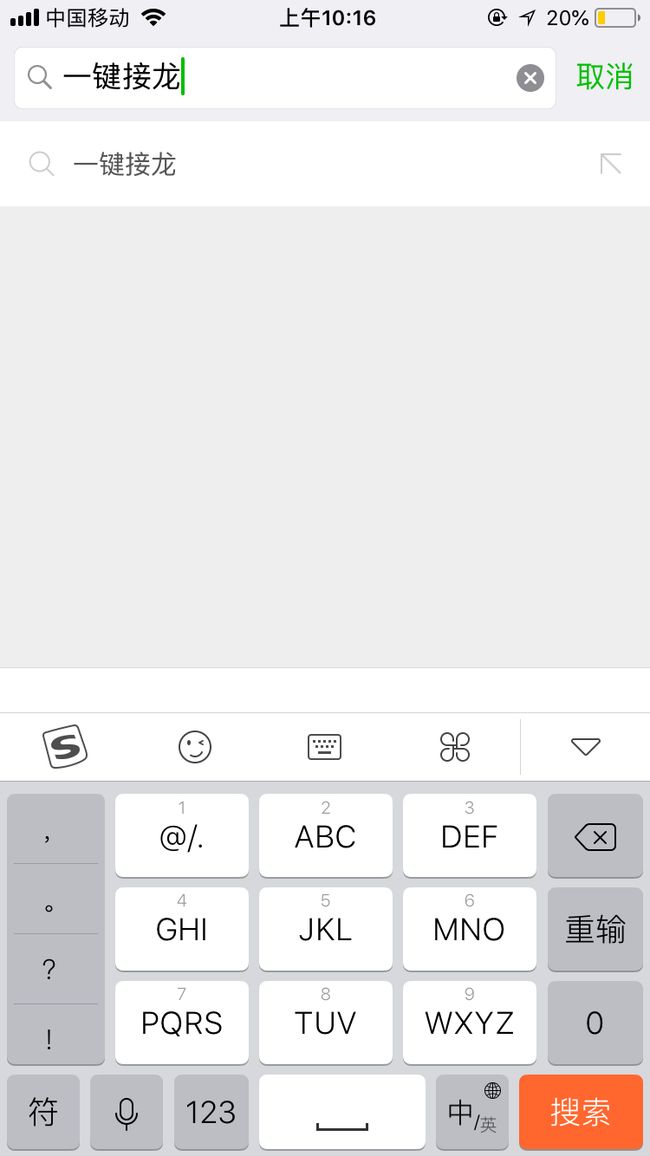Hit the backspace key on the keyboard
650x1156 pixels.
(595, 836)
